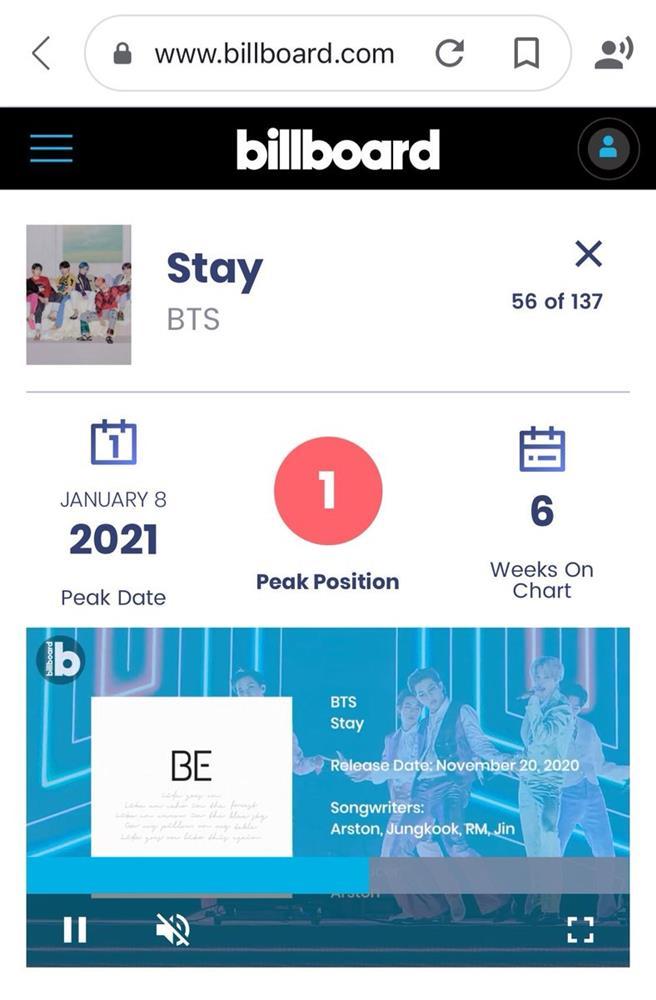Bookmark this page in the browser
Viewport: 656px width, 1000px height.
click(526, 54)
